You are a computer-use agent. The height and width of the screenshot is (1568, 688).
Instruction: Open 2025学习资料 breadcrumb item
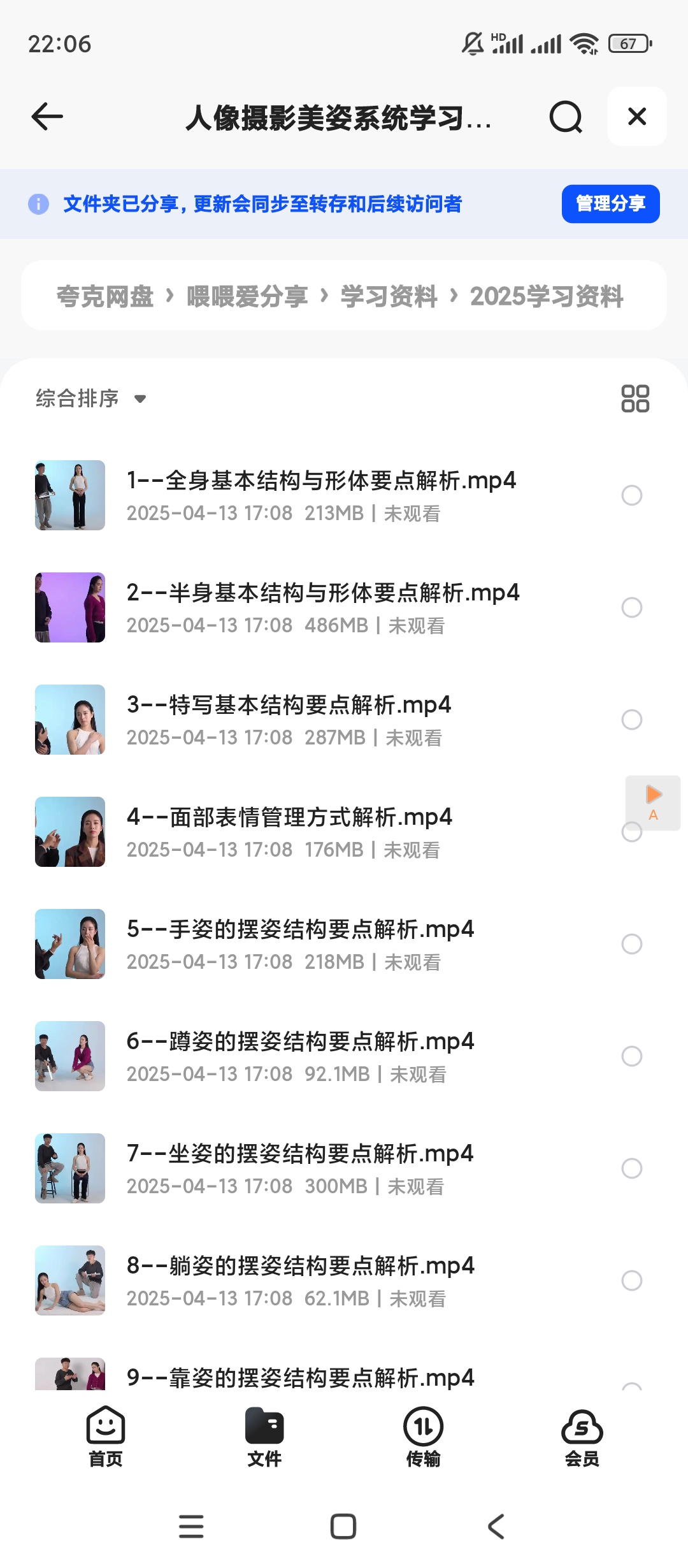point(547,296)
